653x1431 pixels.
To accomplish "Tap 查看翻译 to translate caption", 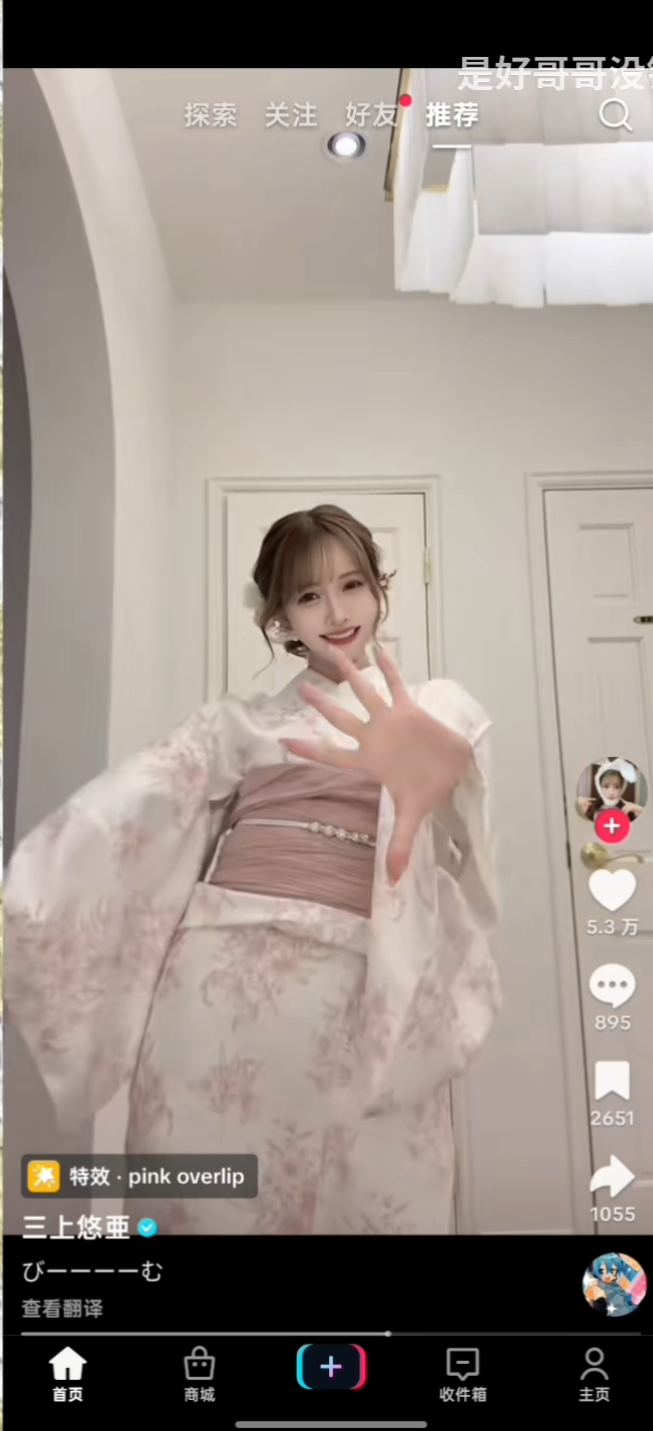I will point(63,1308).
